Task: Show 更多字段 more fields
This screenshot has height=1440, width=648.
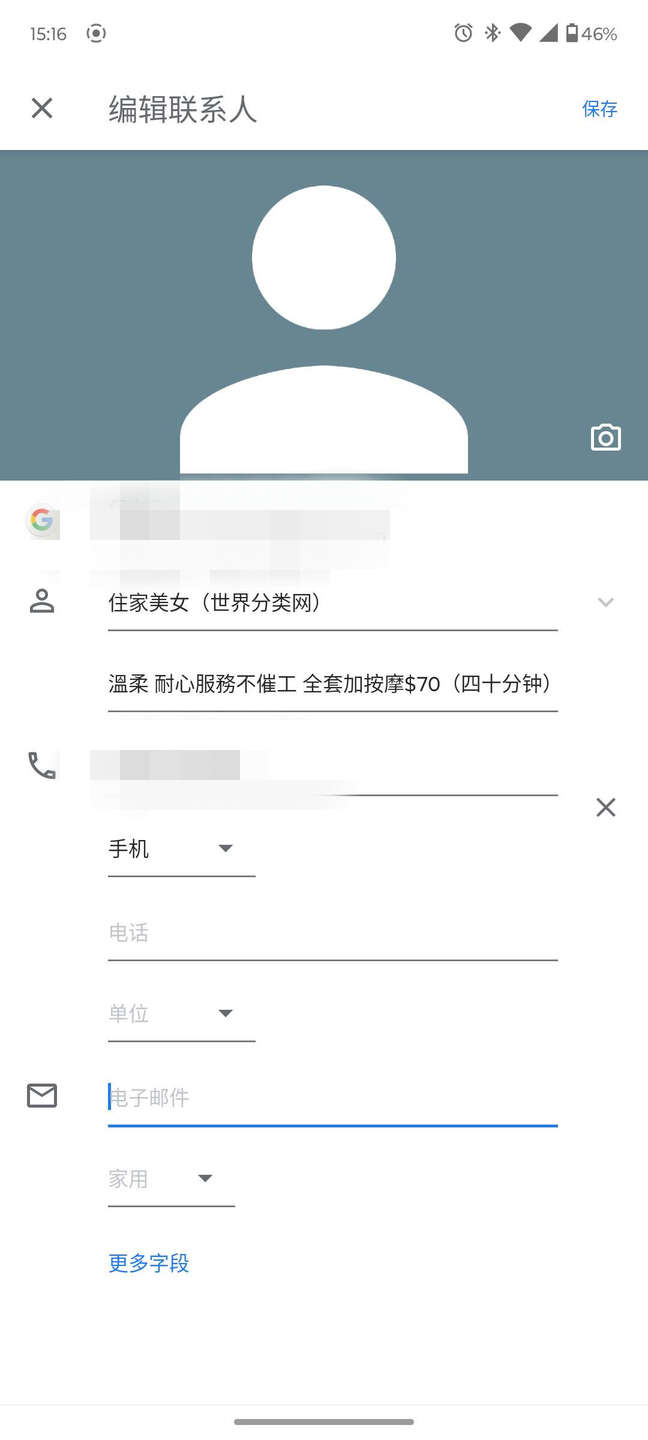Action: point(149,1263)
